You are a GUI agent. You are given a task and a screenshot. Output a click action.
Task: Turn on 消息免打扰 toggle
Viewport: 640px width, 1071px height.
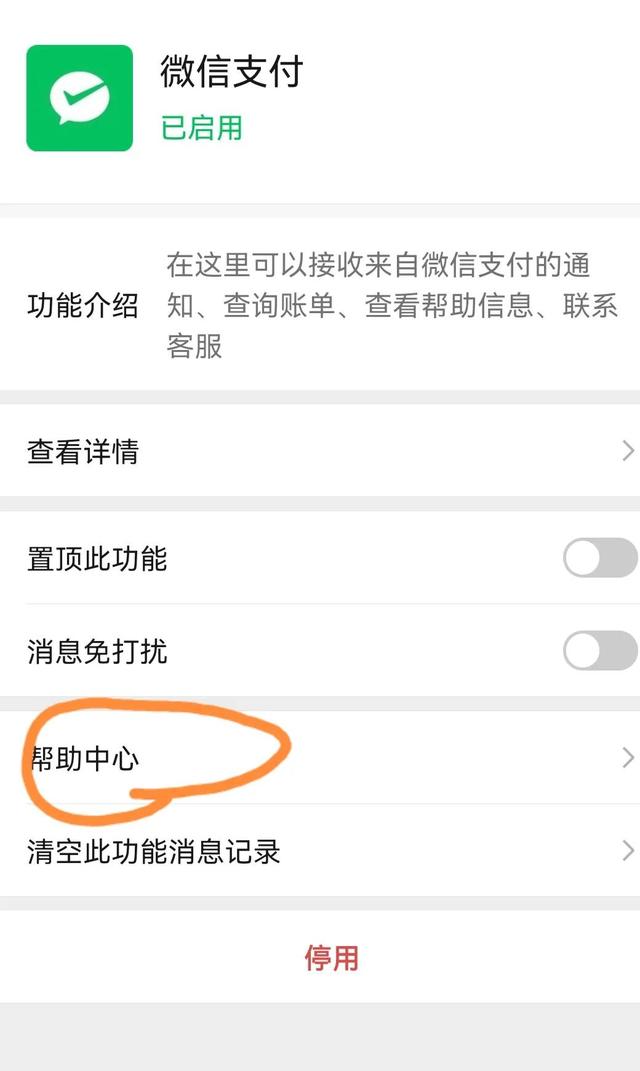pyautogui.click(x=600, y=650)
